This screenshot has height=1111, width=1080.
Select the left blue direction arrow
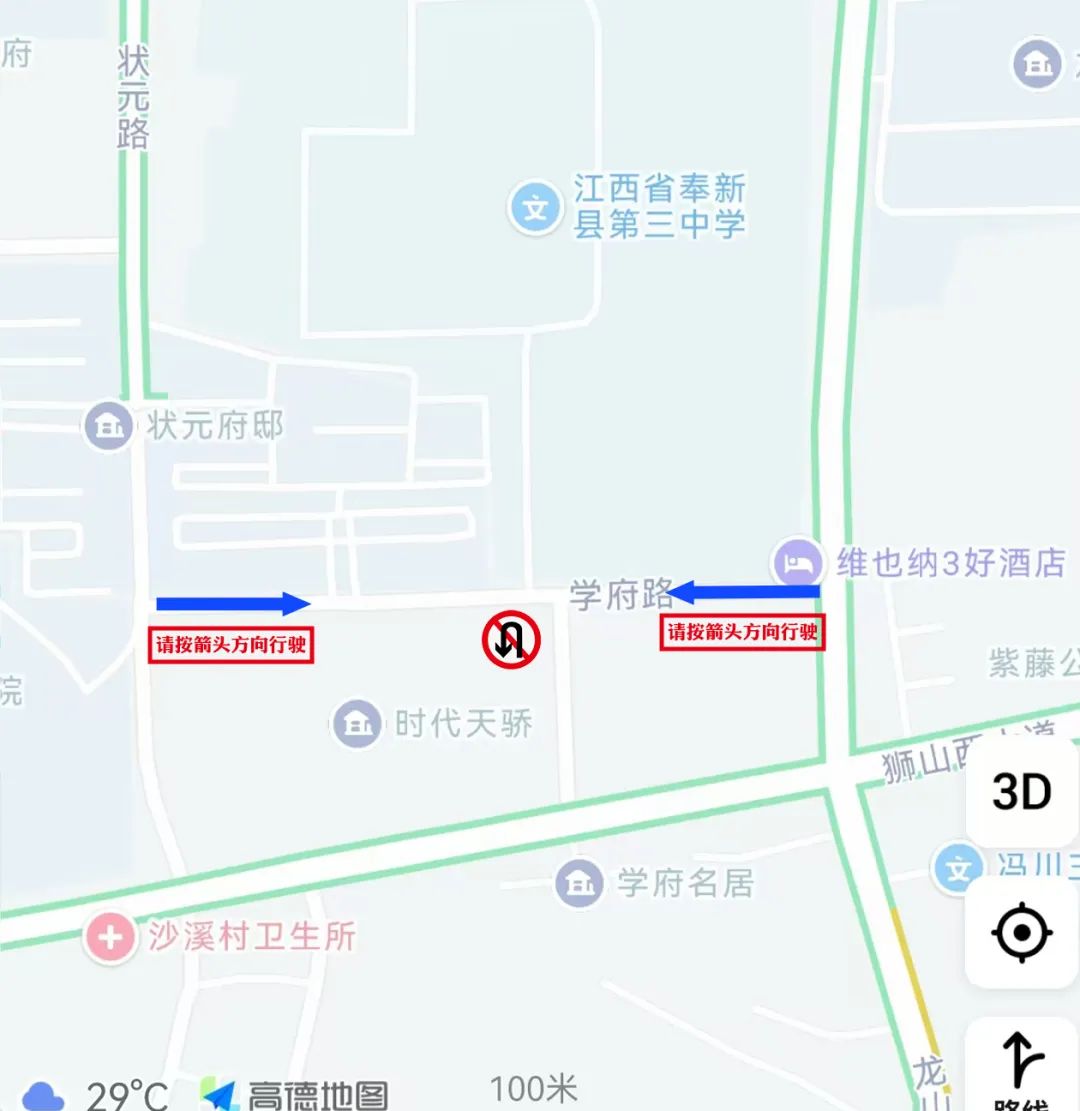pos(232,603)
